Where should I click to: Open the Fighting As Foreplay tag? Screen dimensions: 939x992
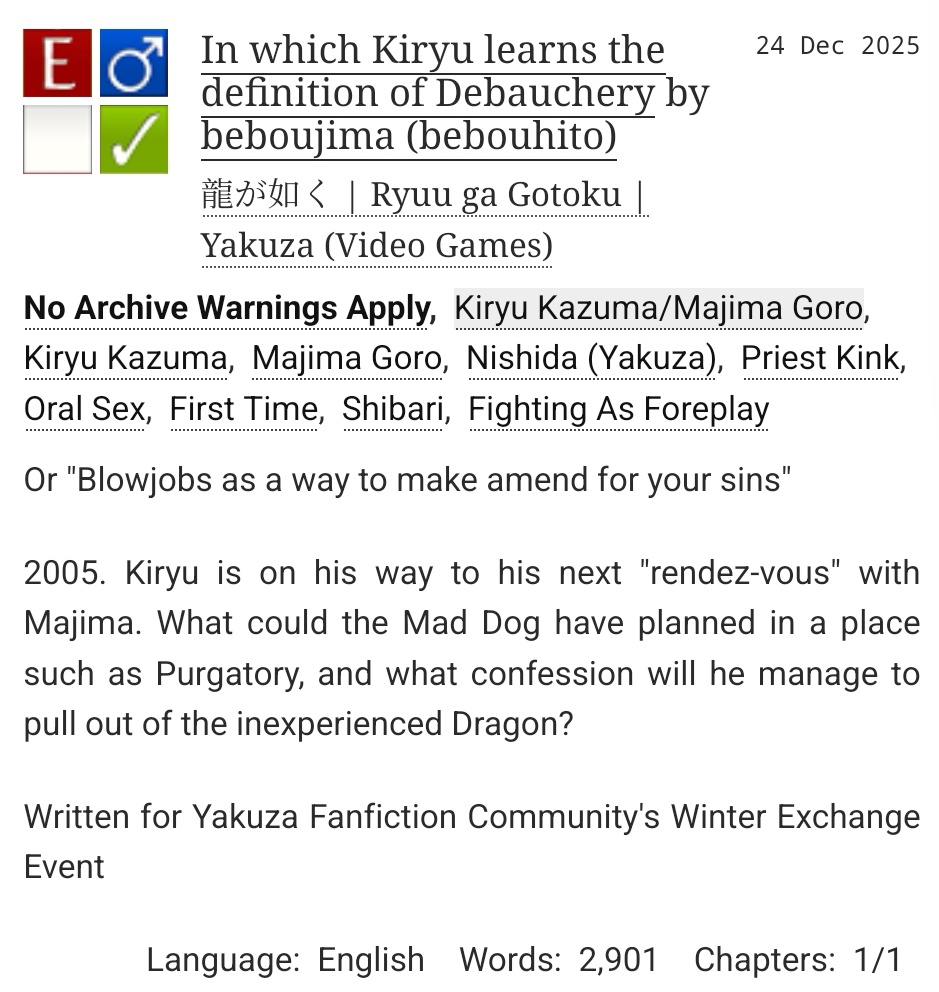click(x=619, y=410)
